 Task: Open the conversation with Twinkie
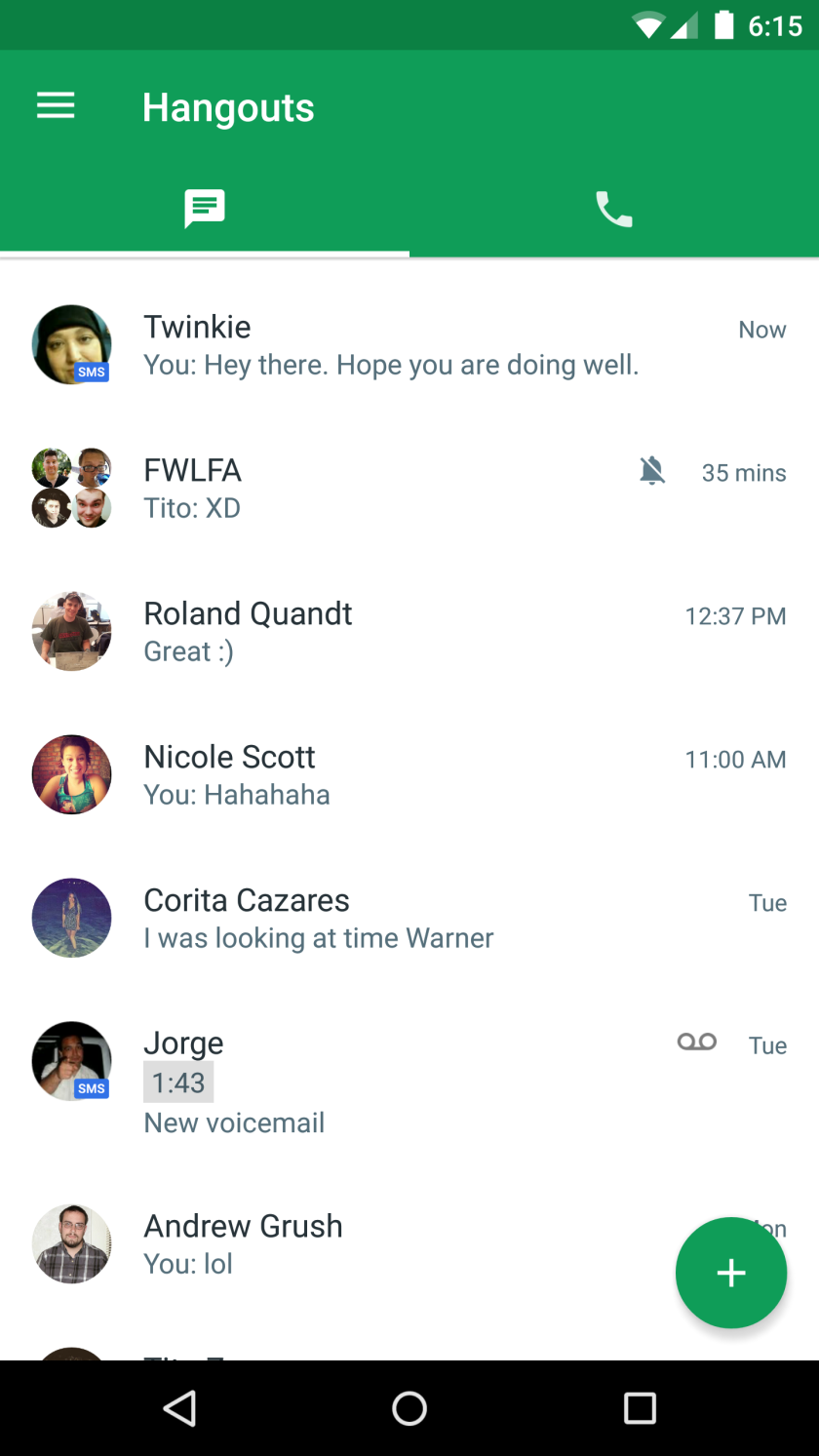[x=390, y=345]
